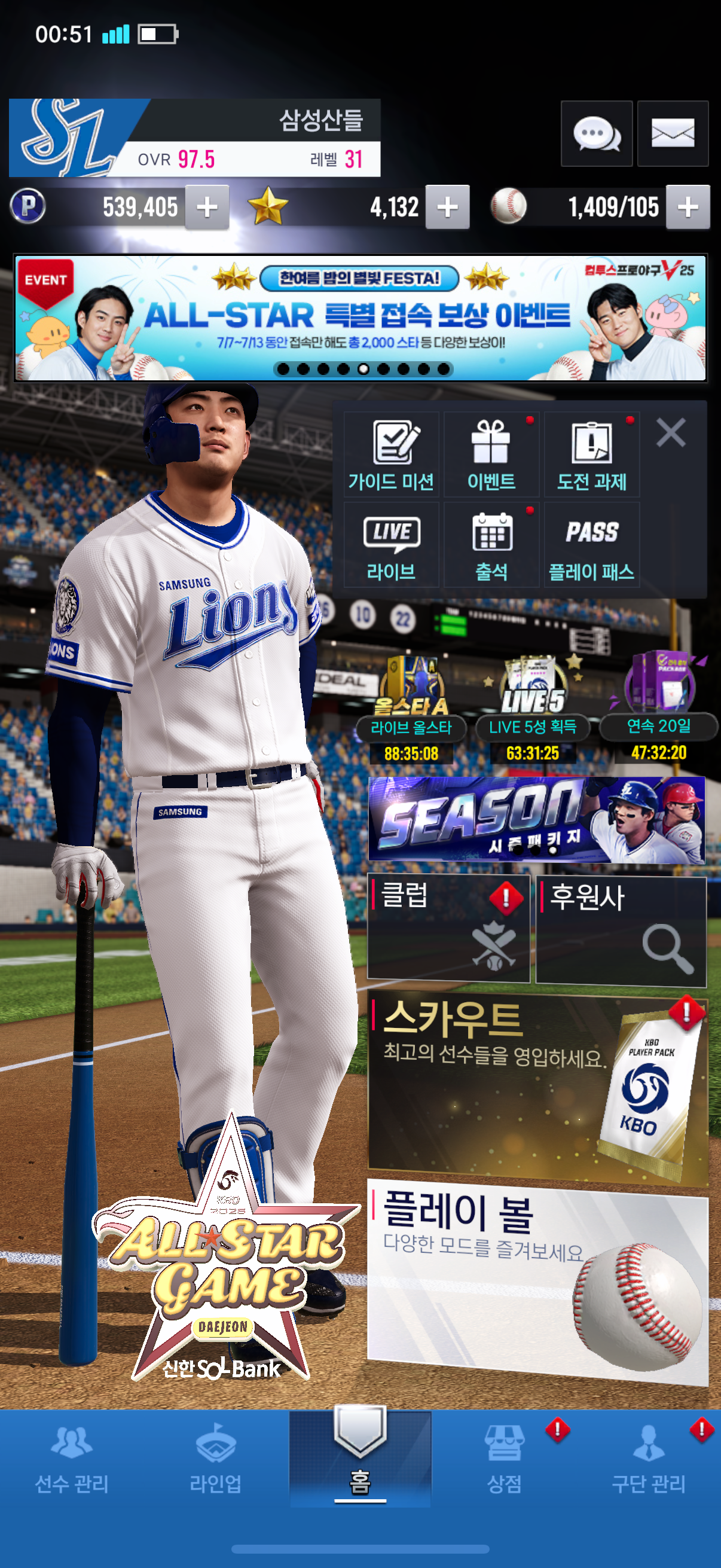Add more stars with the plus button

(447, 207)
